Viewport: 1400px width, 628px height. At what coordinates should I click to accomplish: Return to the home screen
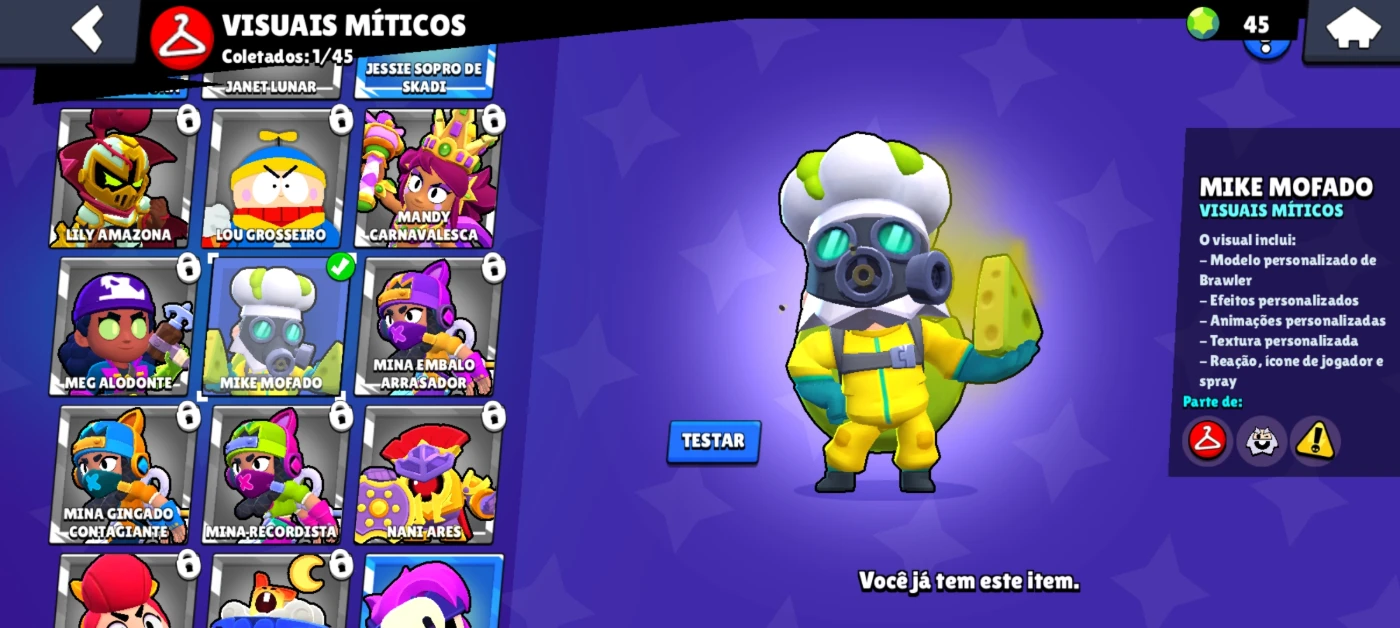pyautogui.click(x=1352, y=30)
